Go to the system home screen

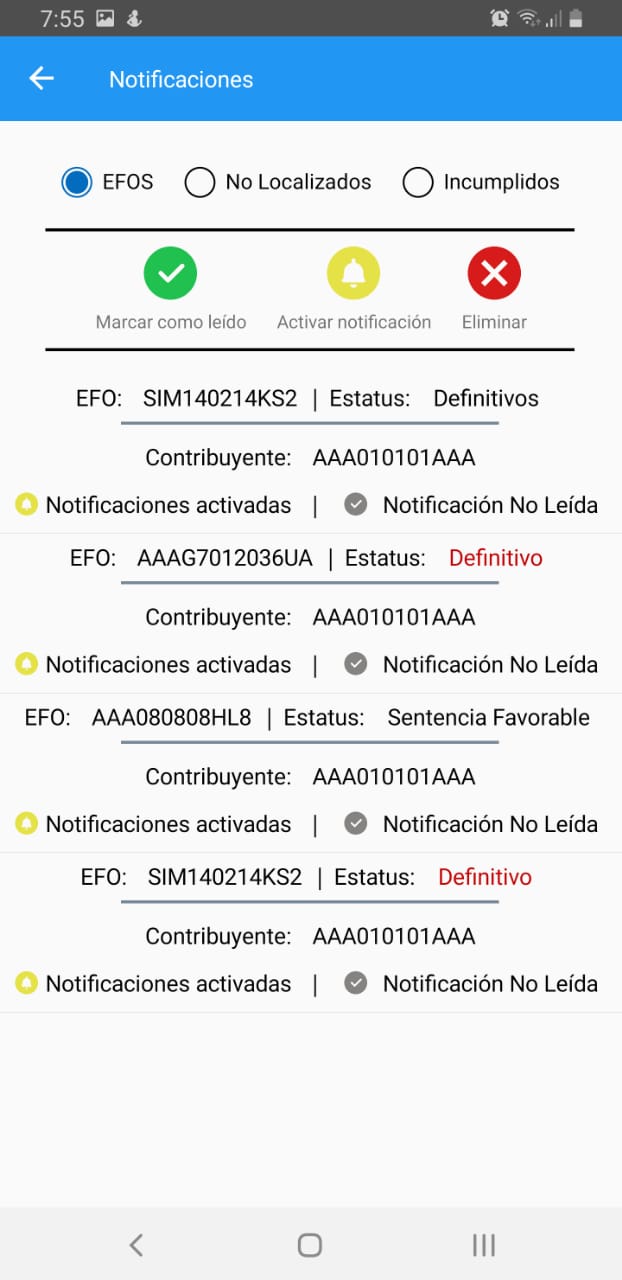[310, 1244]
